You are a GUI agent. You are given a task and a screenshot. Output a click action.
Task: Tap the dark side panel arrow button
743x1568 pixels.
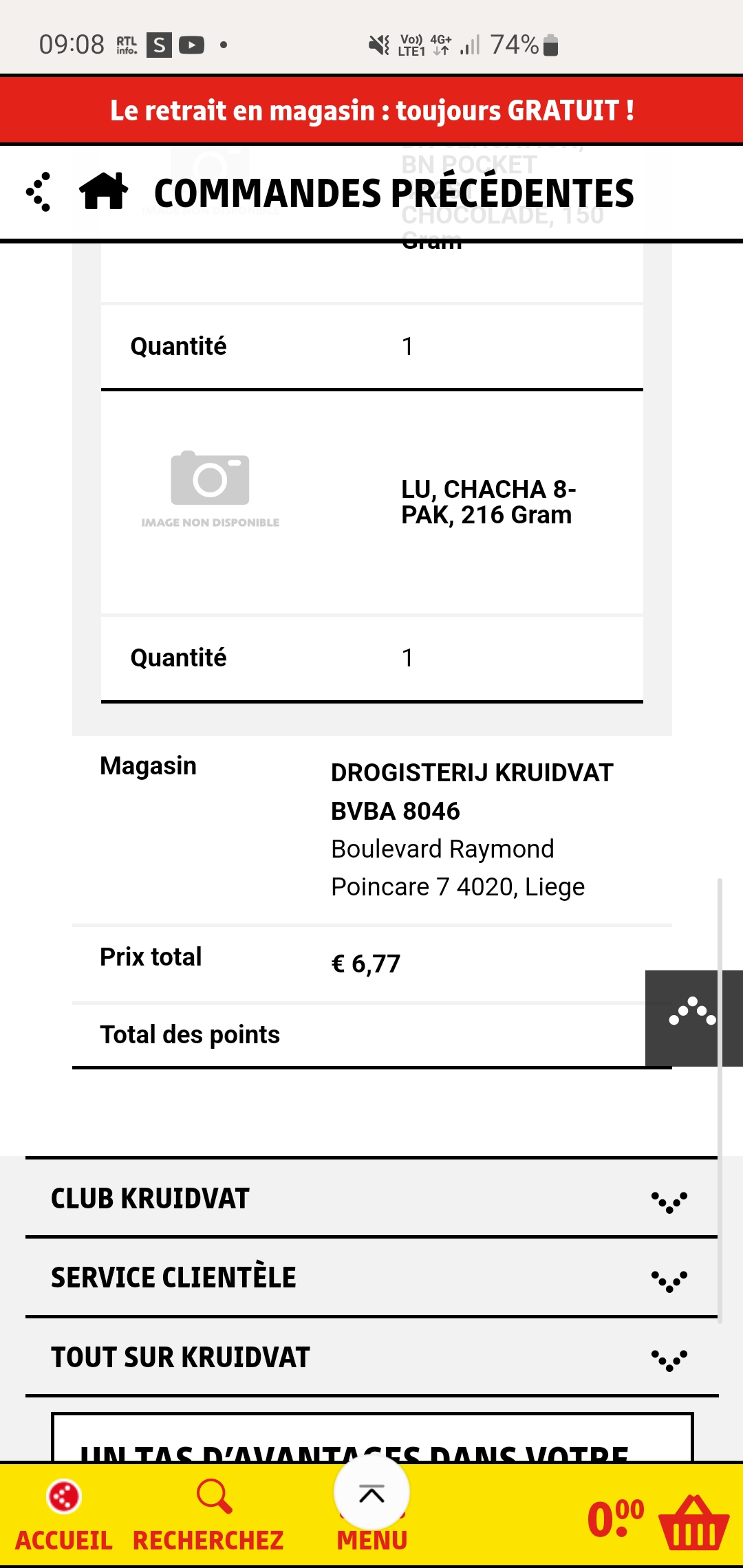tap(693, 1018)
